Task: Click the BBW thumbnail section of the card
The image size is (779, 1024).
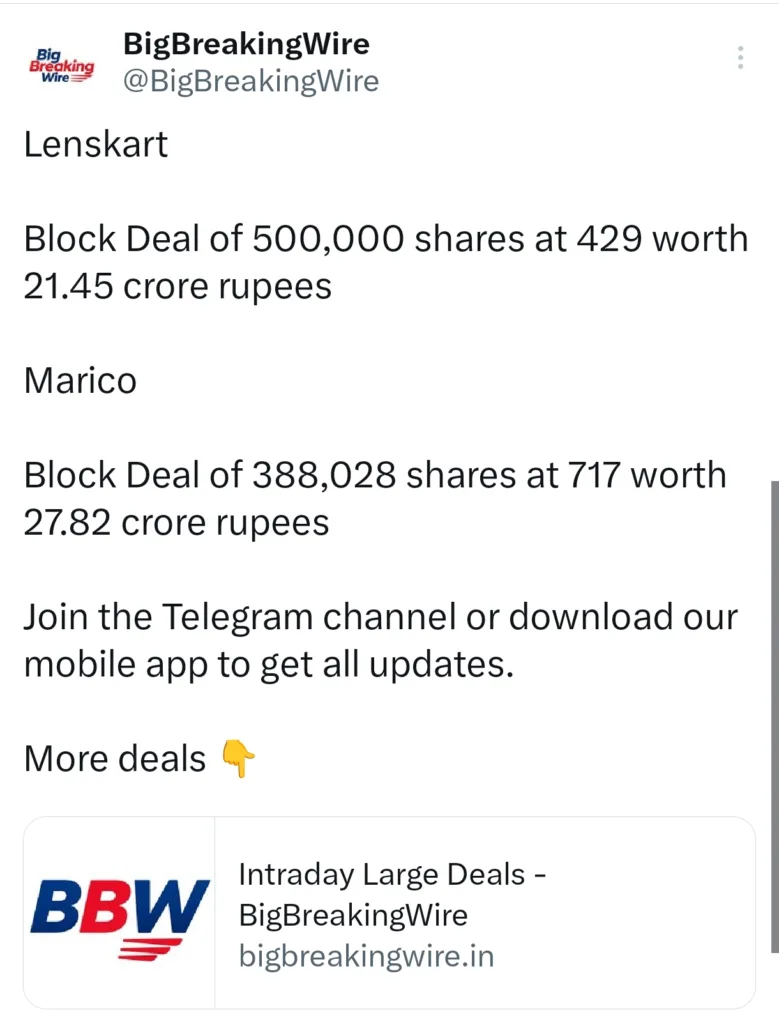Action: (117, 912)
